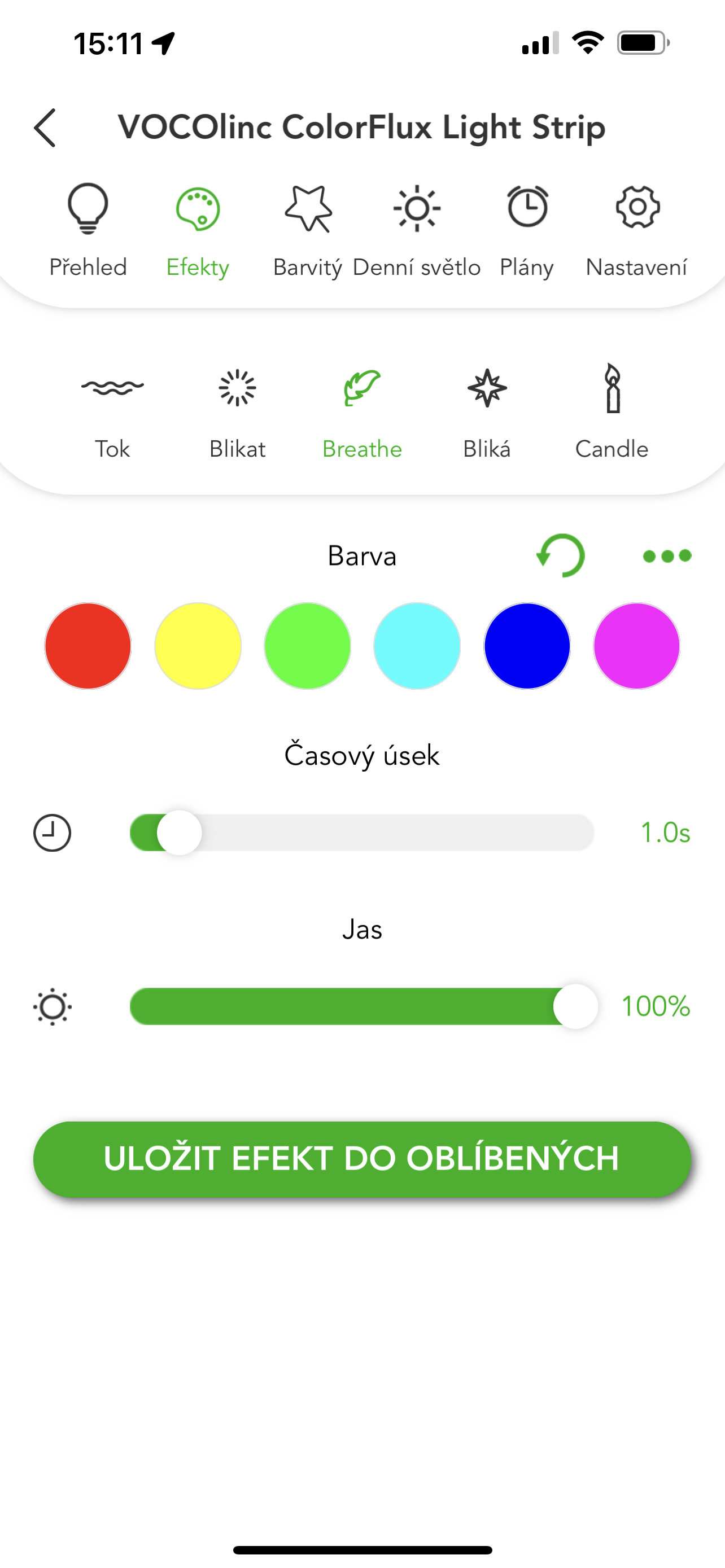Tap Uložit efekt do oblíbených button
The width and height of the screenshot is (725, 1568).
click(362, 1159)
